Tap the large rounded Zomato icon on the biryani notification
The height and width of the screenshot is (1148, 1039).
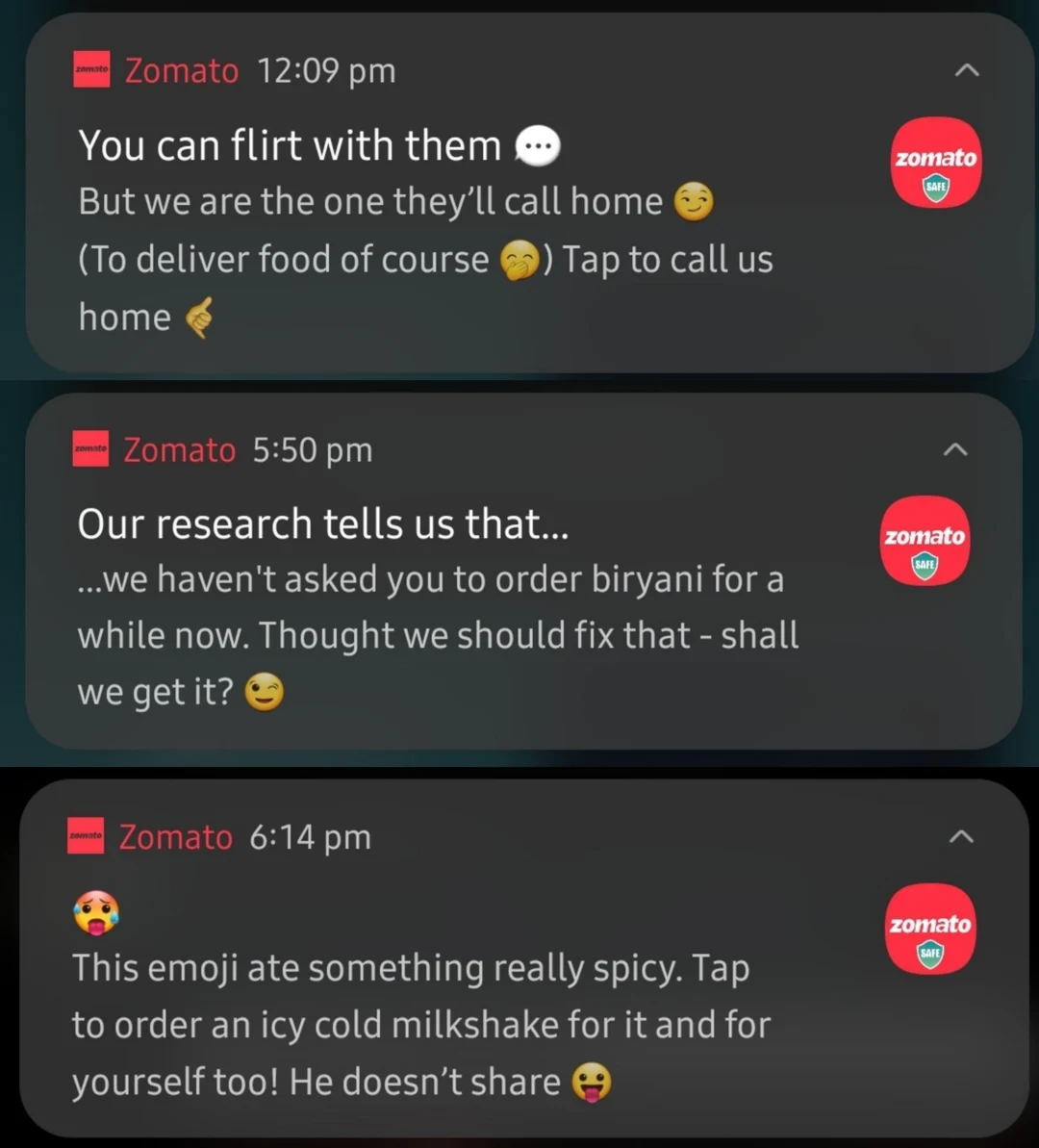925,539
